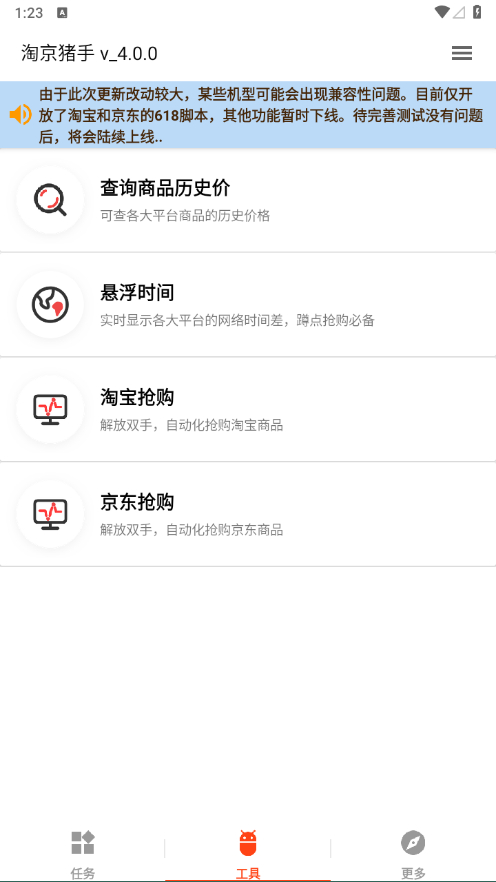Viewport: 496px width, 882px height.
Task: Open 查询商品历史价 price history tool
Action: [x=248, y=200]
